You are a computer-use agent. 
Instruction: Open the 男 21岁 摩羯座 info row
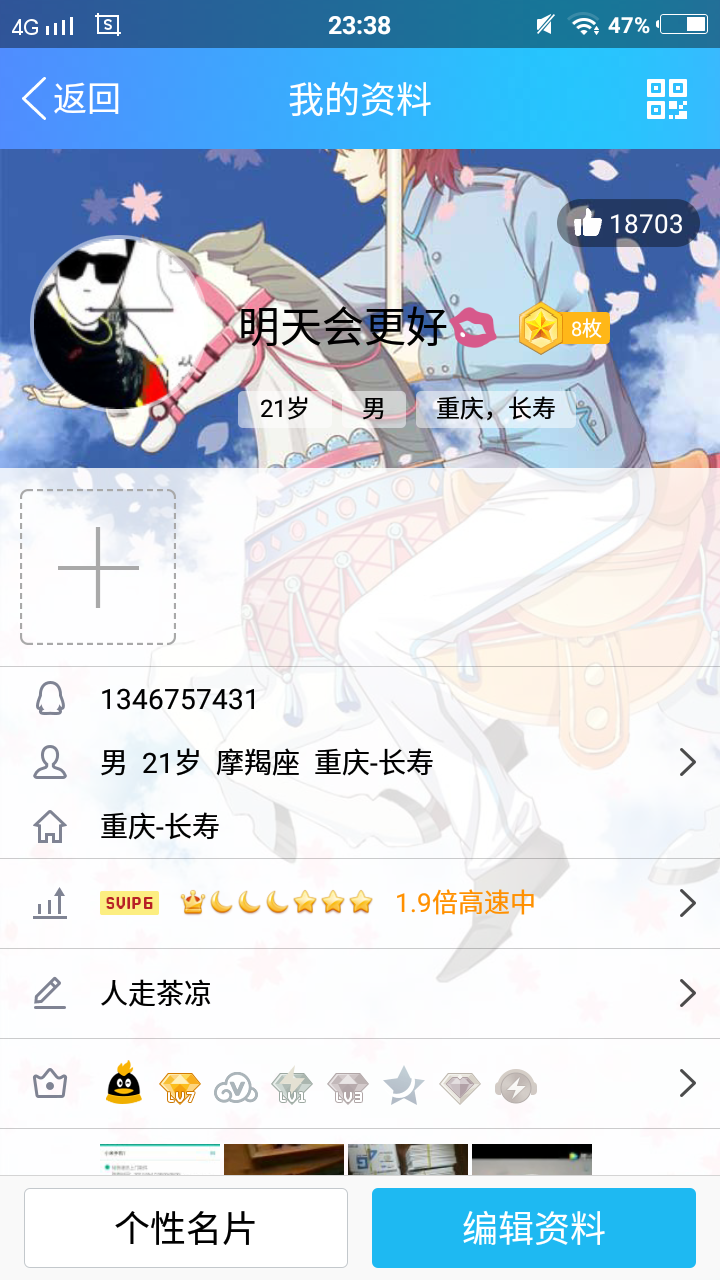coord(360,763)
